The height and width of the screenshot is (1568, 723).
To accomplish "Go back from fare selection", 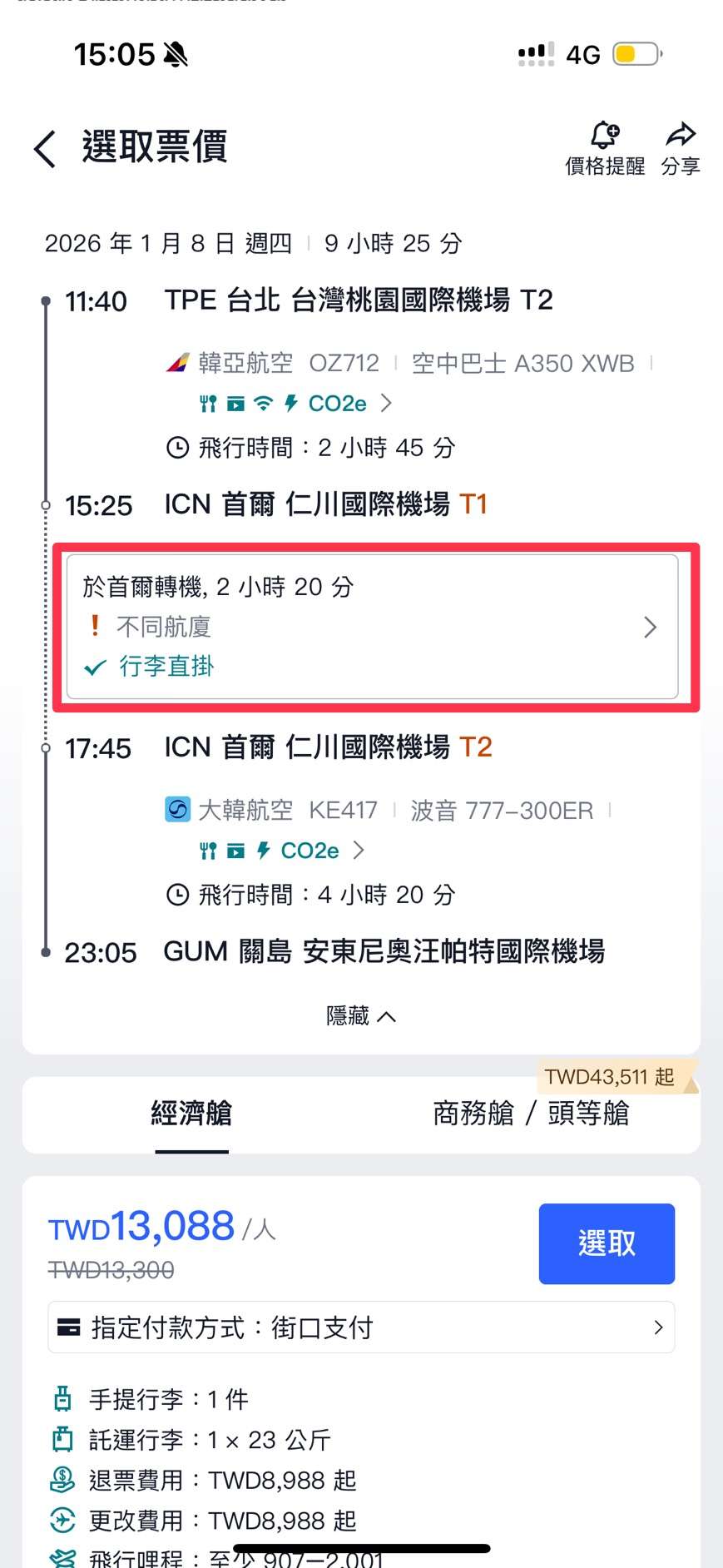I will coord(45,149).
